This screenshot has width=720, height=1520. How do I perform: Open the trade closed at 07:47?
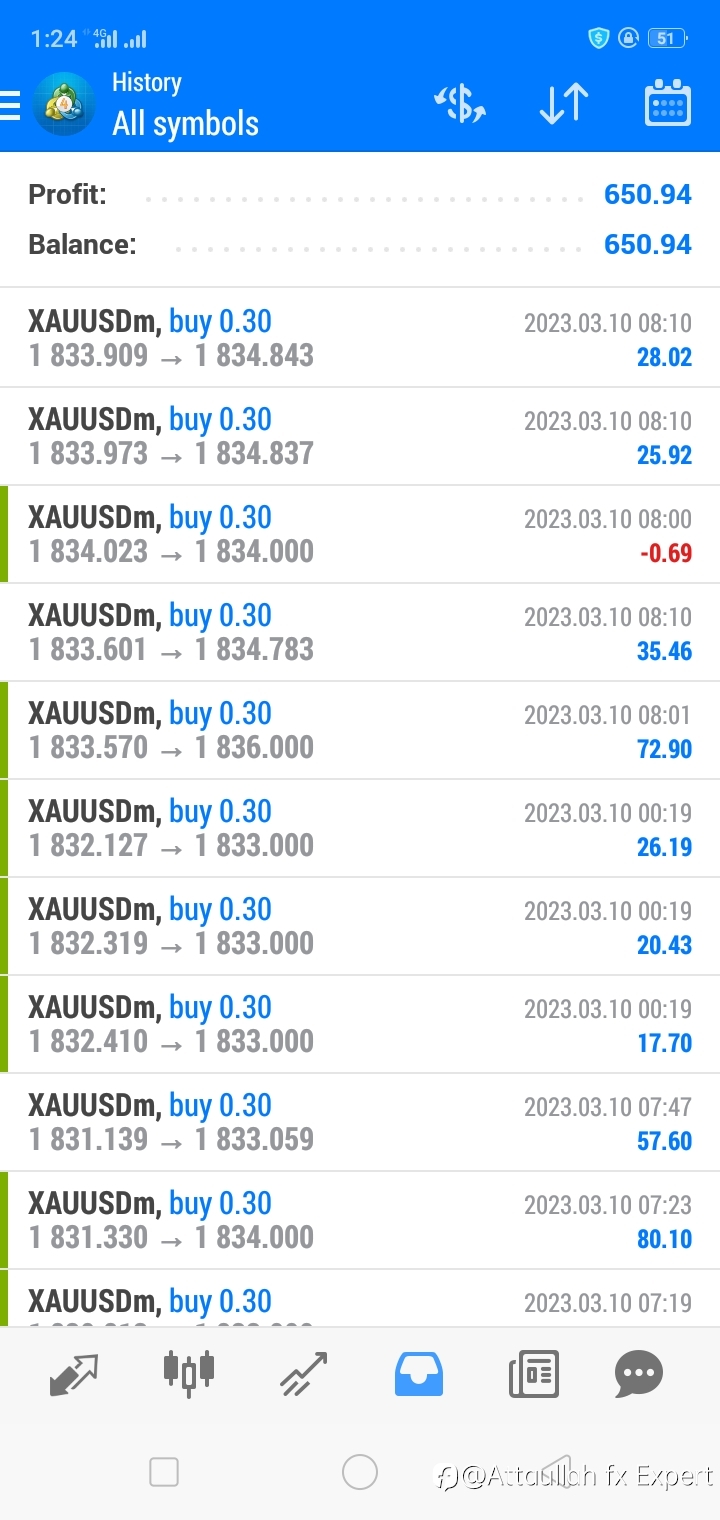click(x=360, y=1122)
